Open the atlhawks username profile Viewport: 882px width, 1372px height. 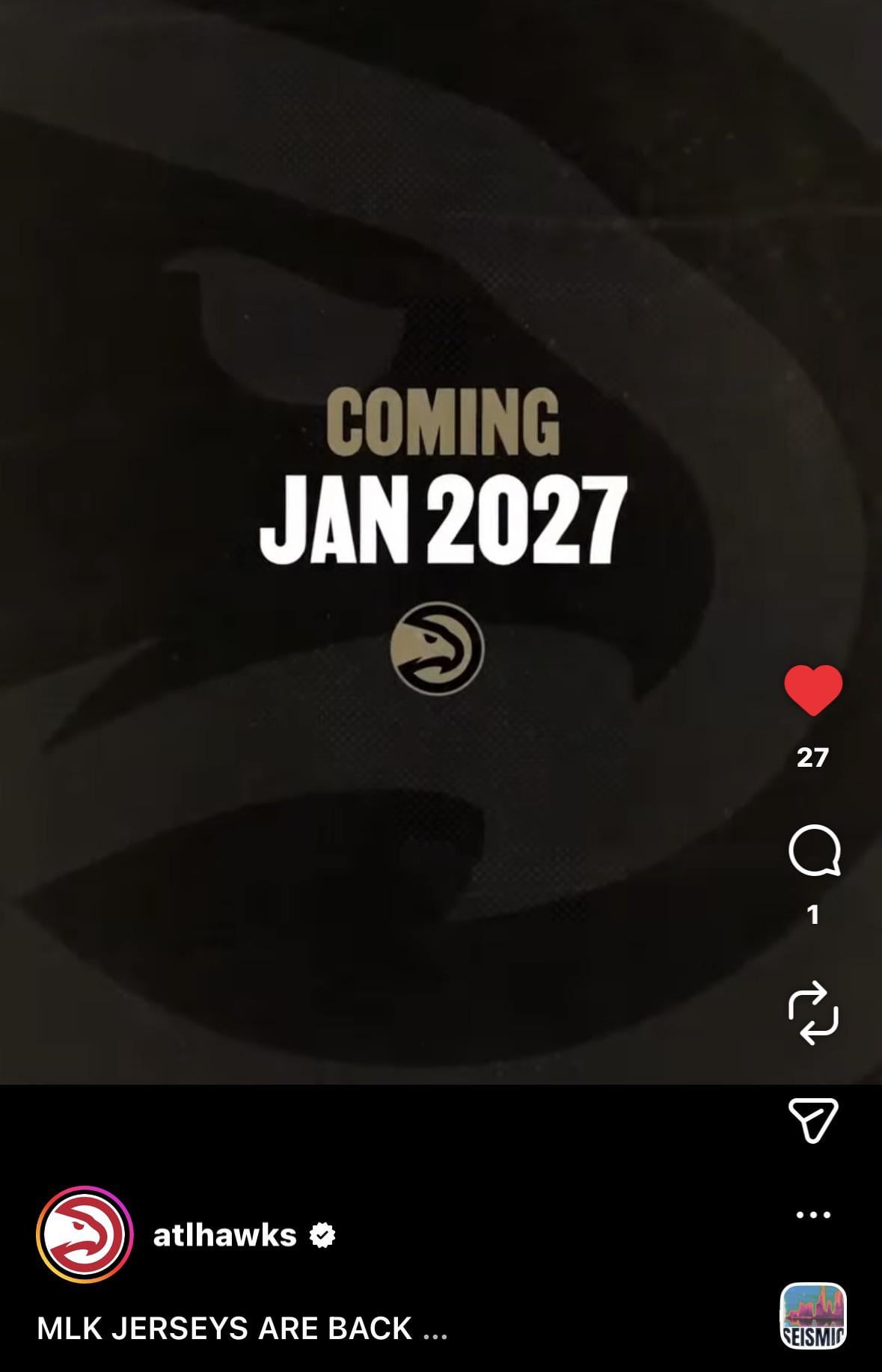tap(224, 1235)
